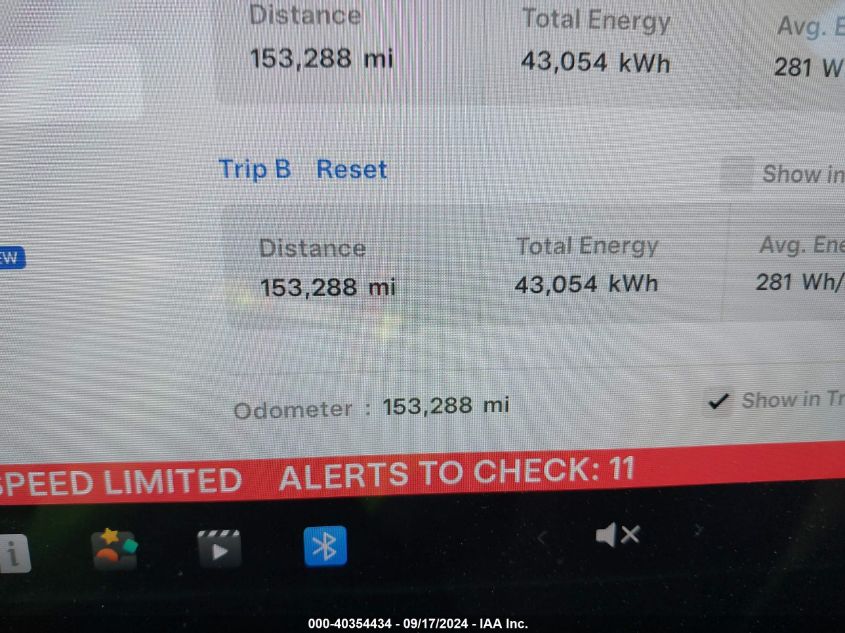View the alerts to check banner
The image size is (845, 633).
(x=456, y=472)
